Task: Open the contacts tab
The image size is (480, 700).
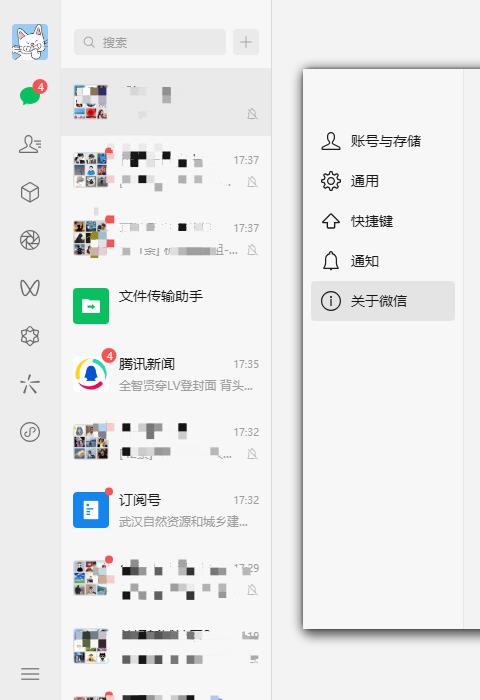Action: 30,144
